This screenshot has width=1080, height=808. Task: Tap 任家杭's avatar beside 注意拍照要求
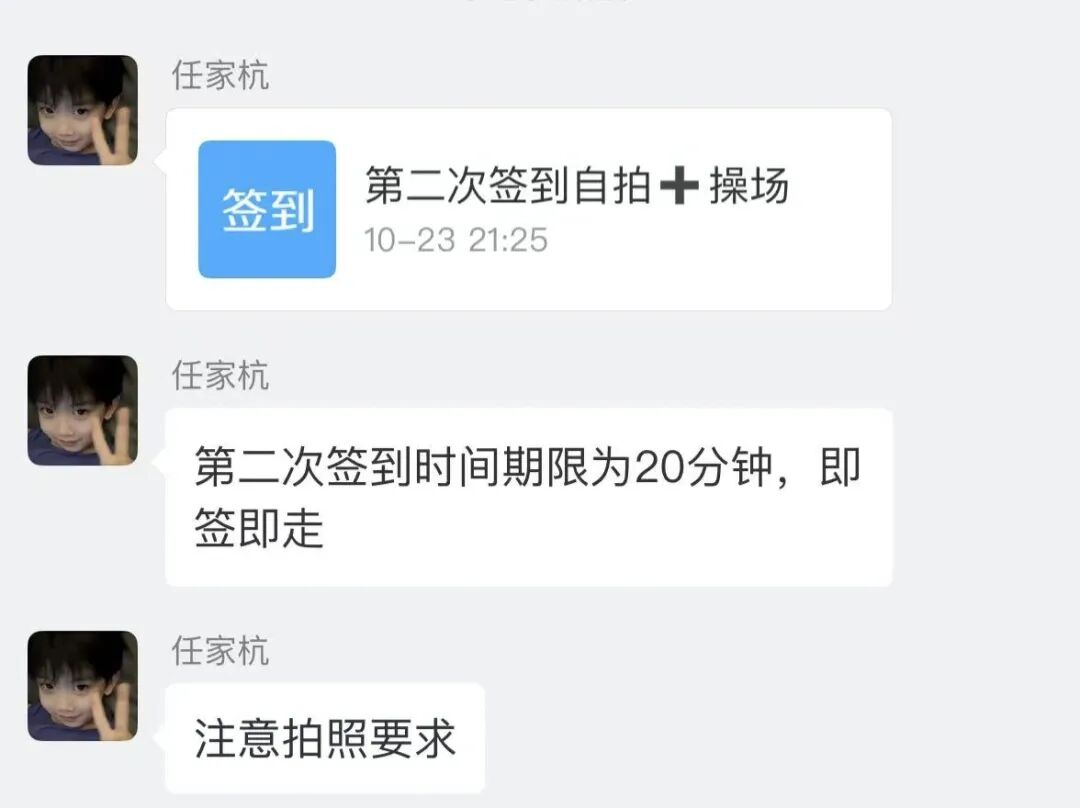82,686
